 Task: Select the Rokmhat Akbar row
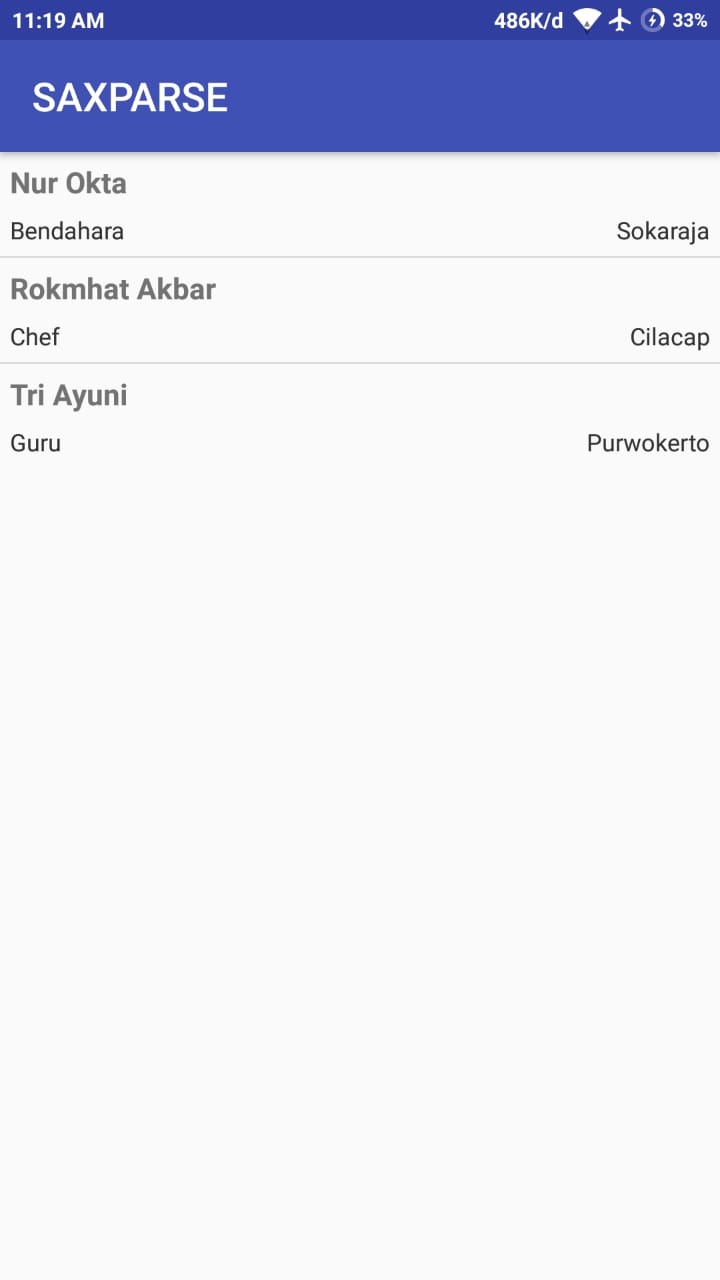click(x=360, y=311)
